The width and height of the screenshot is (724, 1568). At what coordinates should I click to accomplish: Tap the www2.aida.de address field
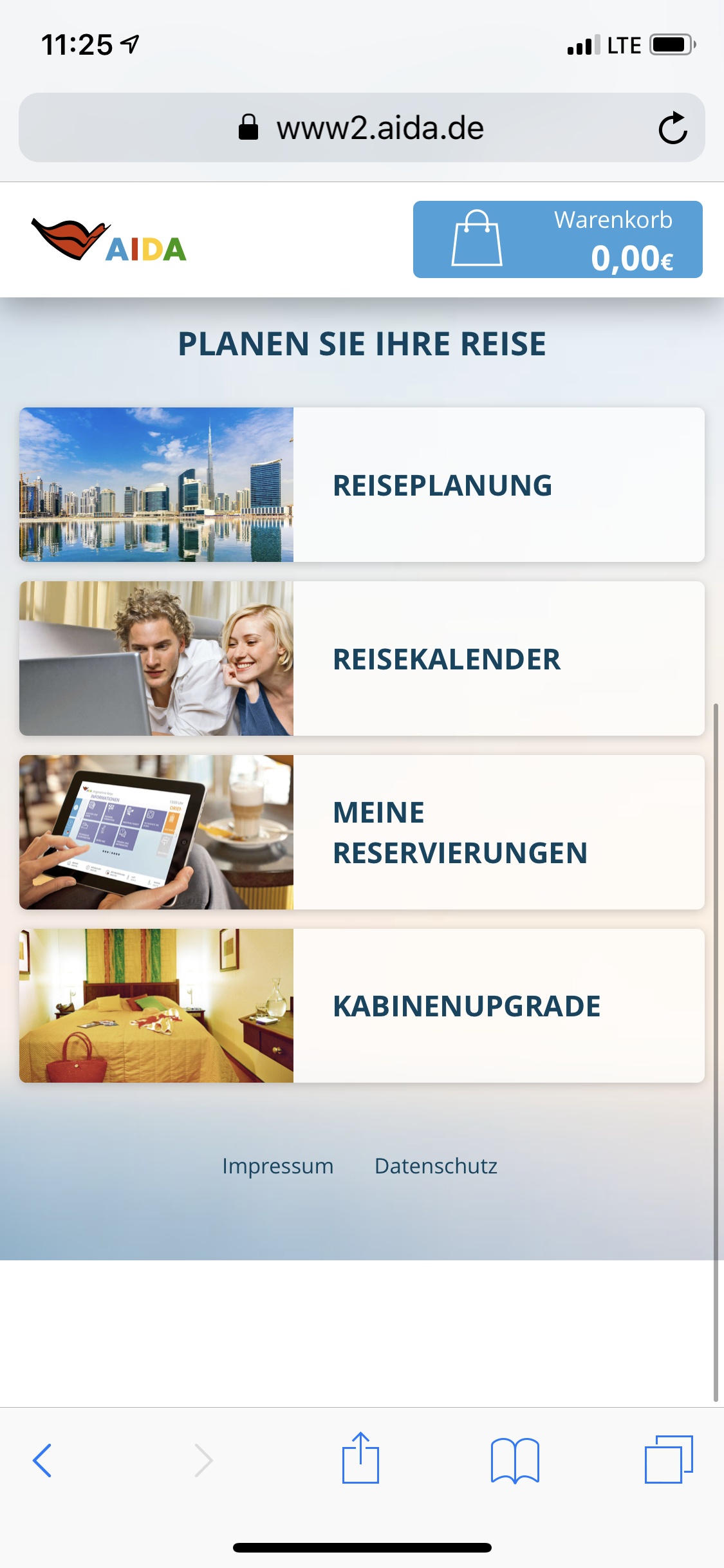(380, 128)
